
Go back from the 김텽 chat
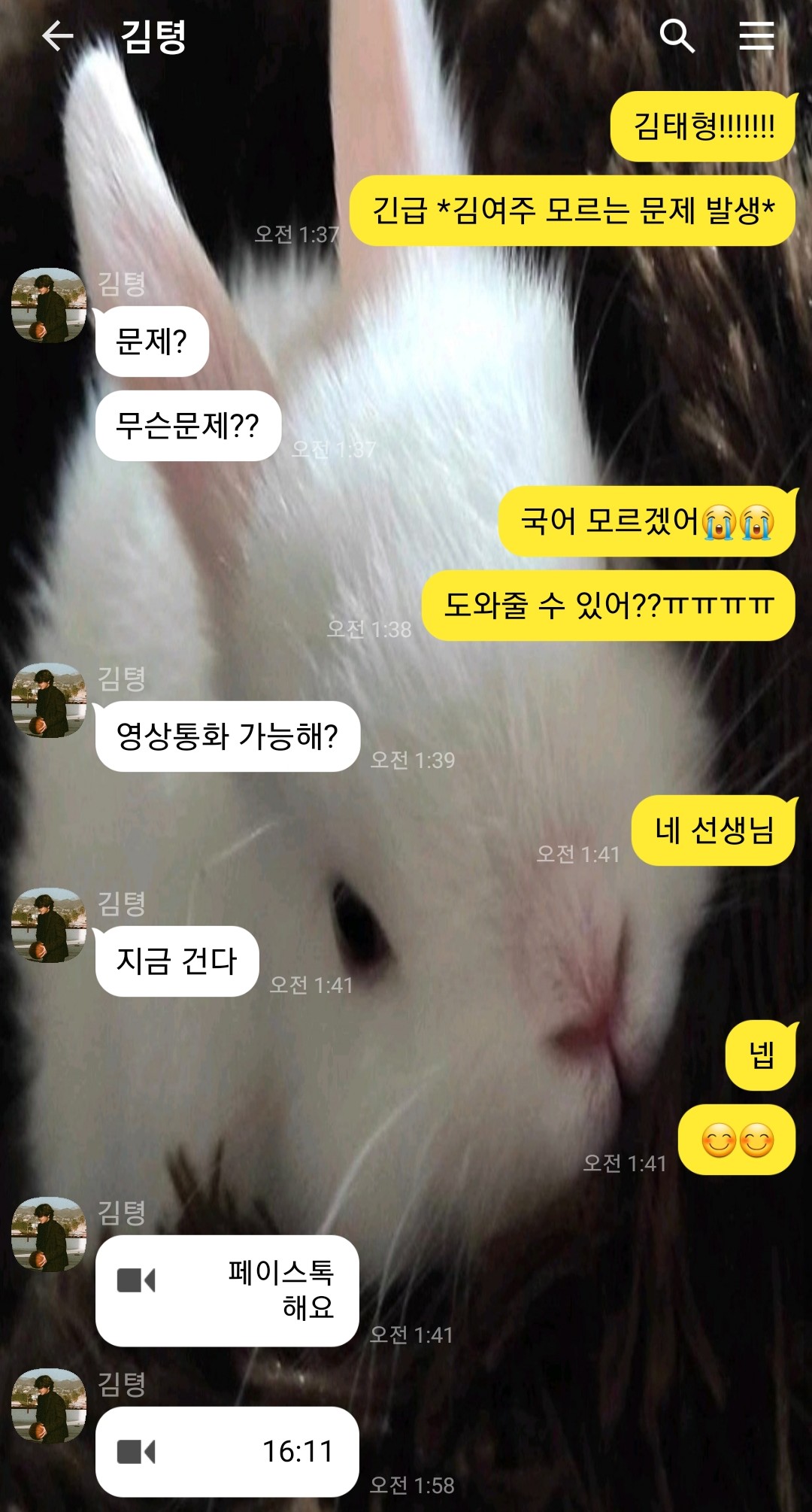coord(58,35)
